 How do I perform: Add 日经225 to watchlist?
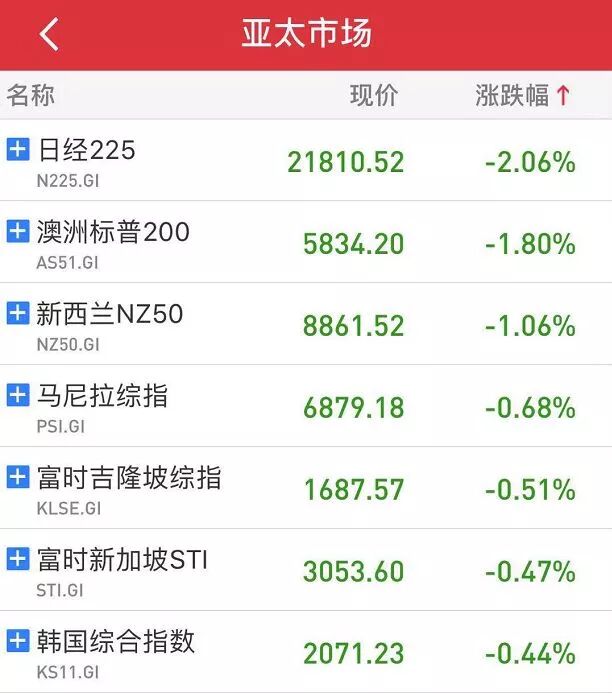coord(18,150)
